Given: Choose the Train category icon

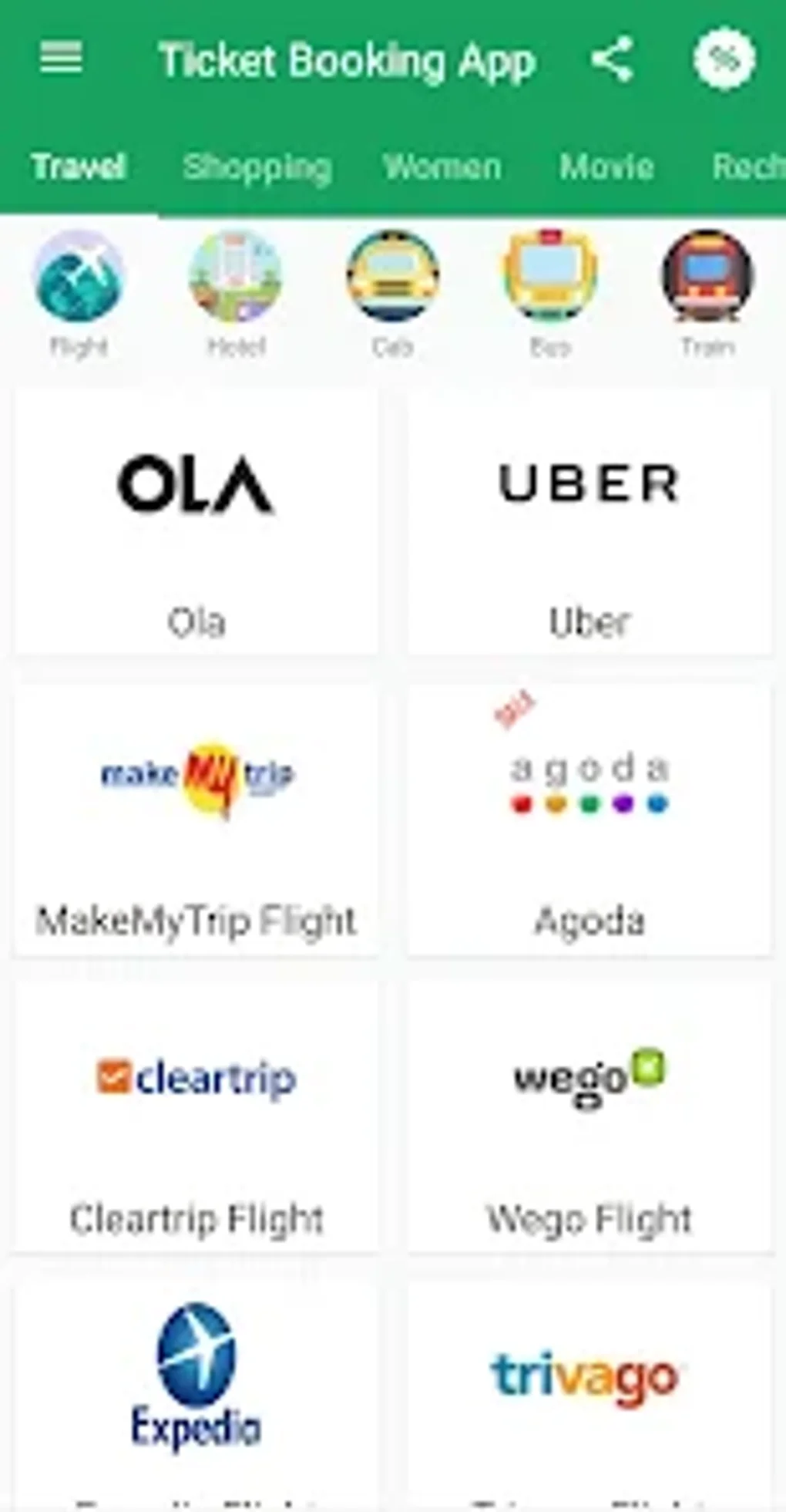Looking at the screenshot, I should coord(707,278).
